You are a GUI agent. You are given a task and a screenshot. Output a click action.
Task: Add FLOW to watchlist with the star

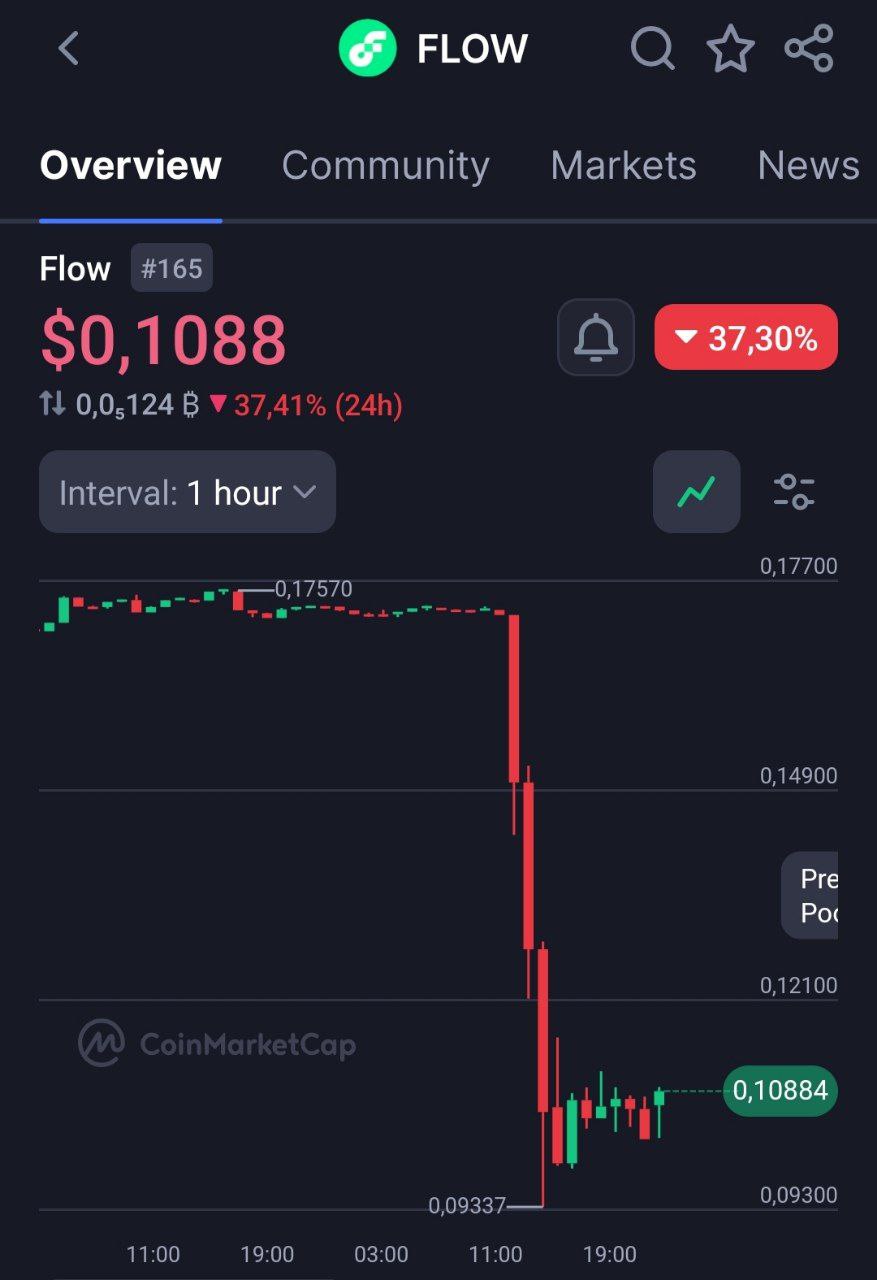[x=731, y=48]
